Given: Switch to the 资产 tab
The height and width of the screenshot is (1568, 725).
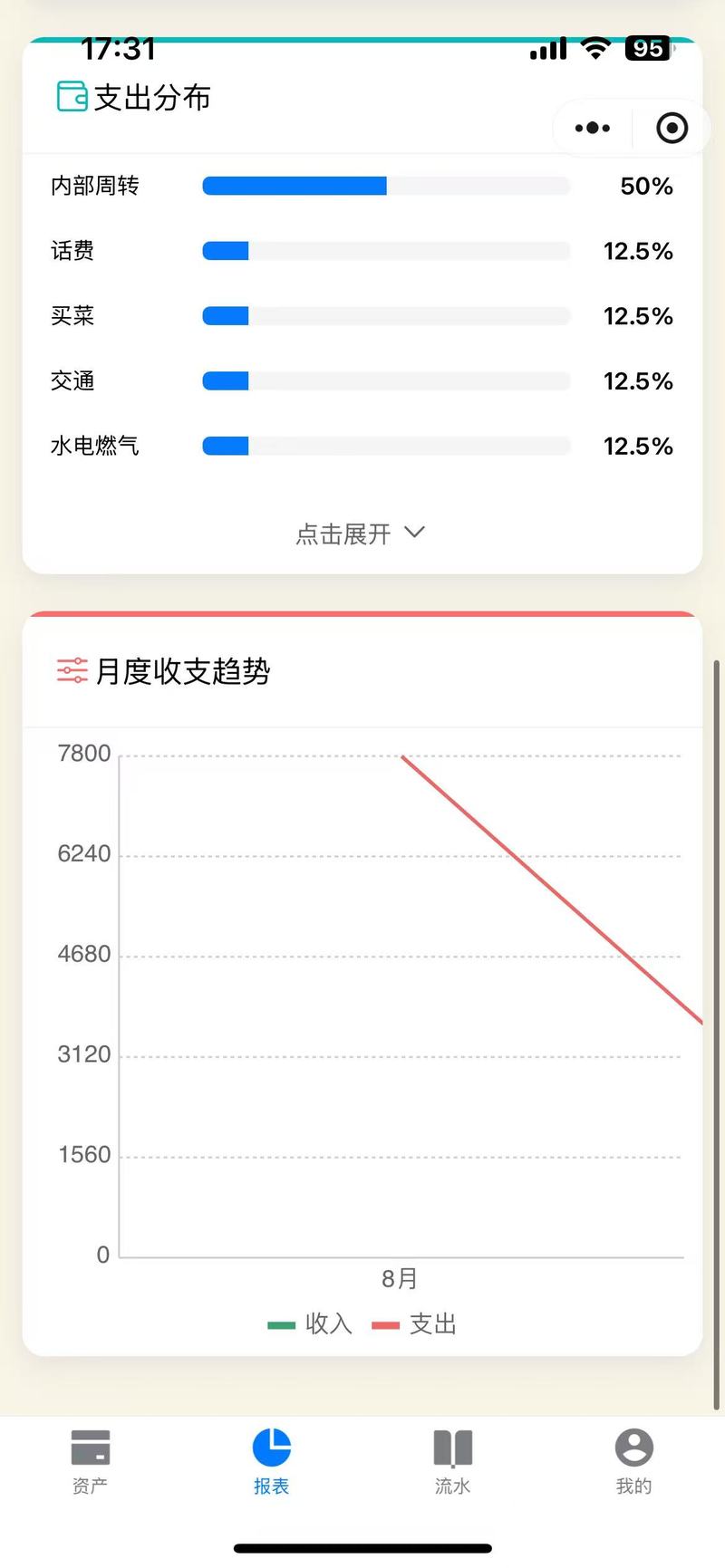Looking at the screenshot, I should tap(90, 1460).
